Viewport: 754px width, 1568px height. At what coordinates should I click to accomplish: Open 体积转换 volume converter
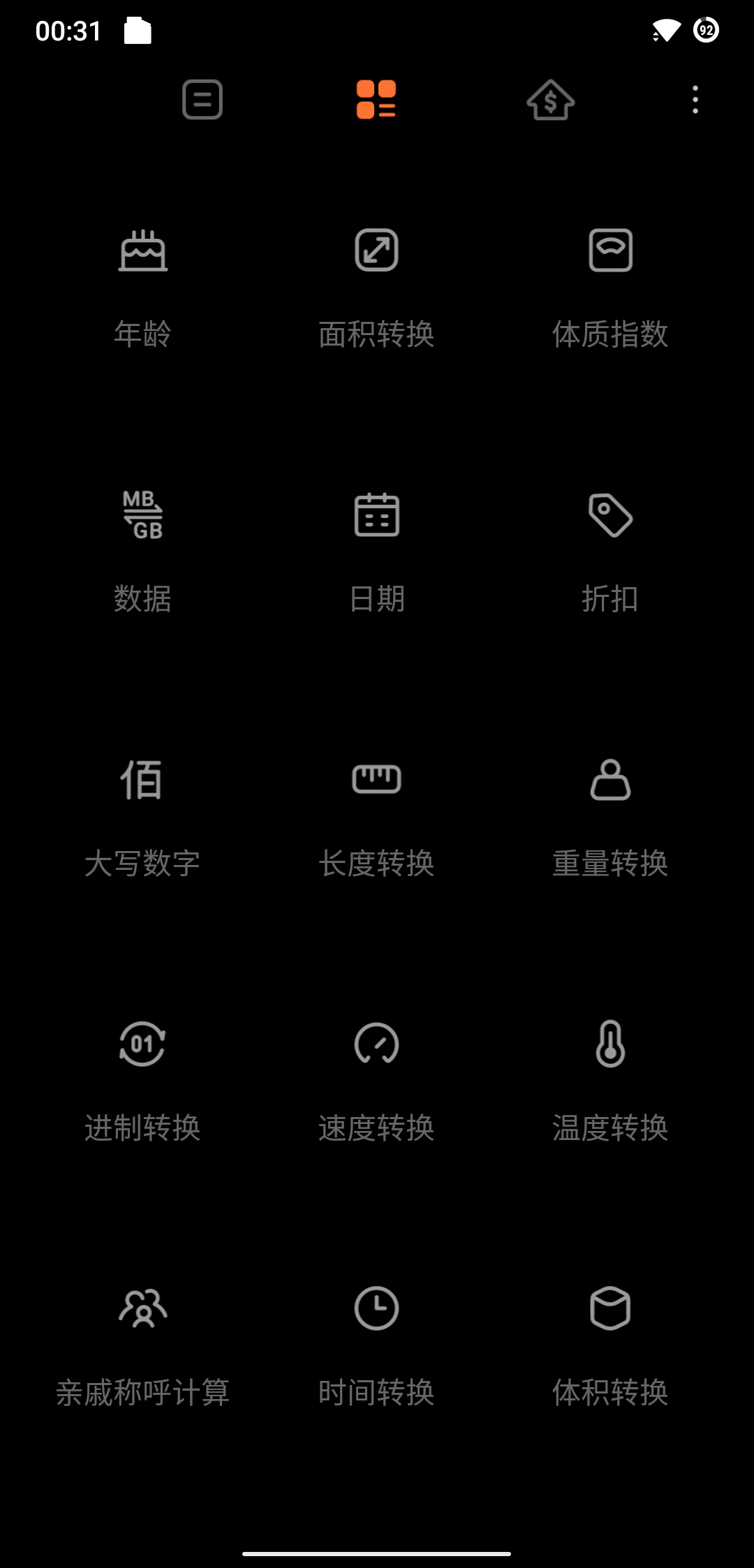tap(610, 1346)
